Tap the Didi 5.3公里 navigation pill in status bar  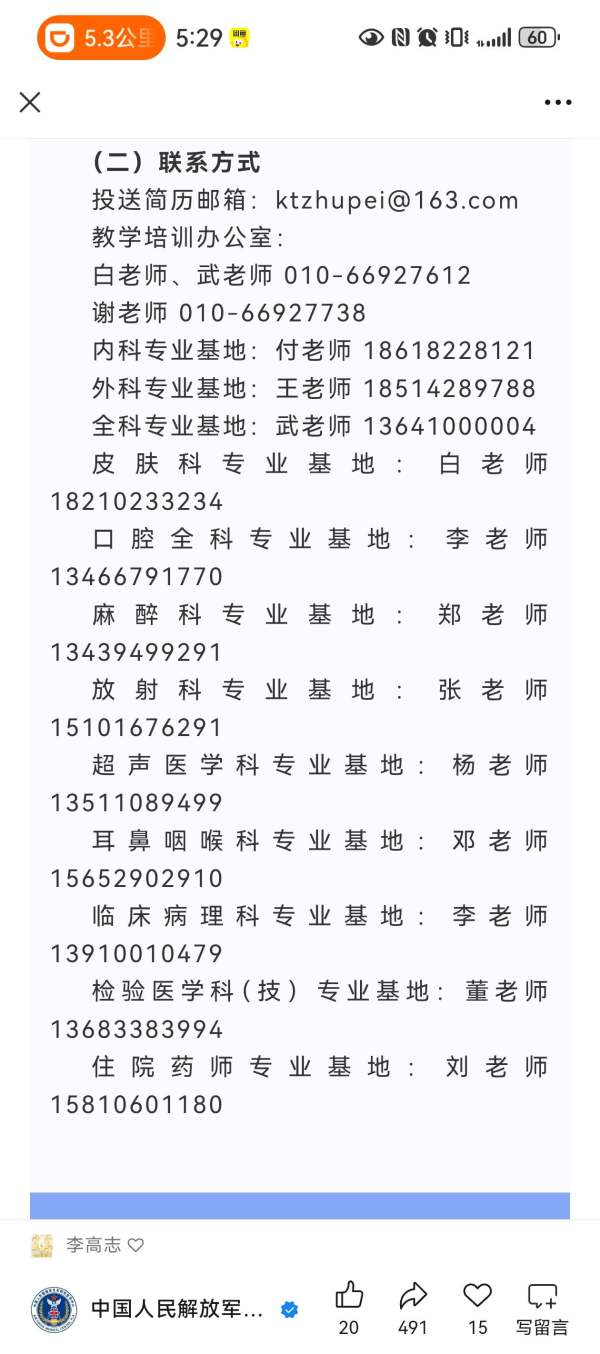(x=102, y=38)
